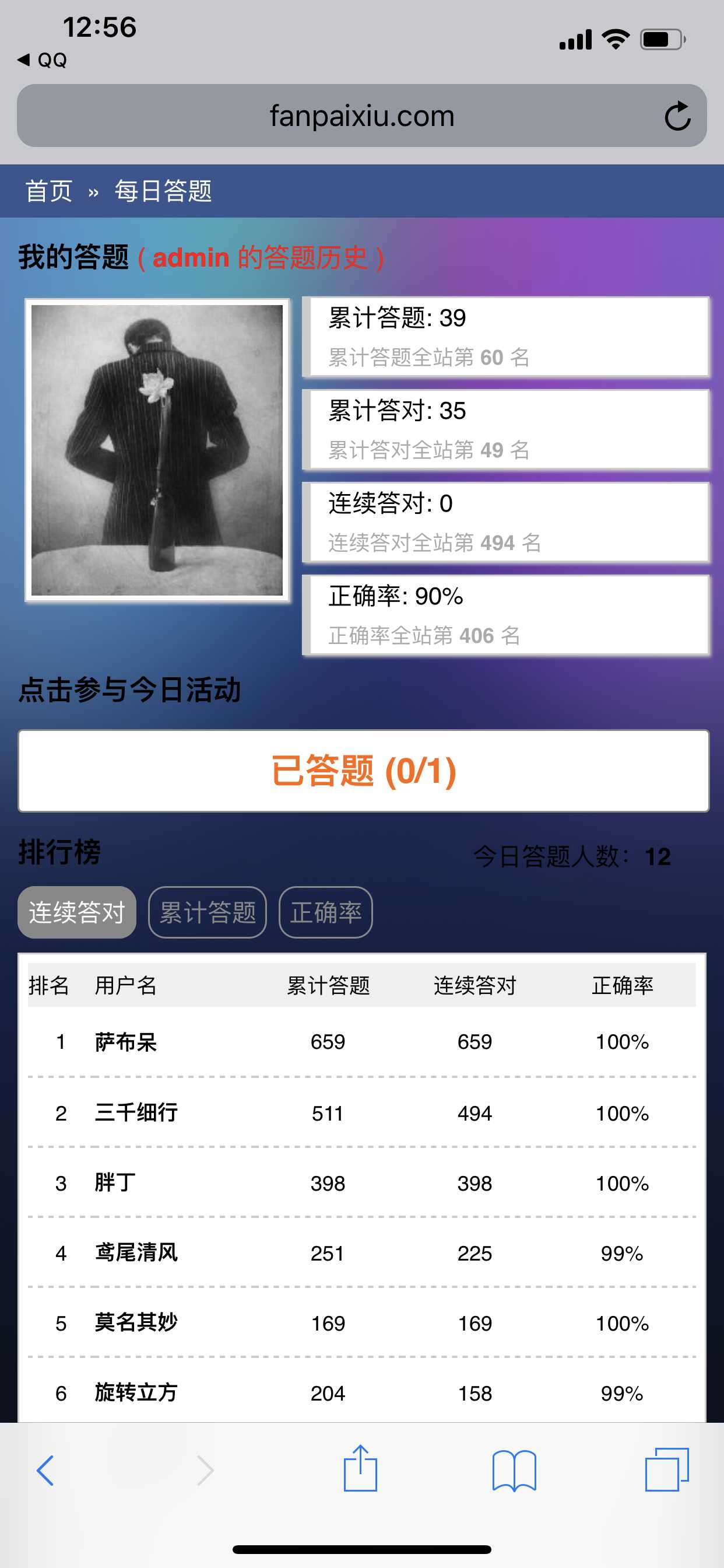Viewport: 724px width, 1568px height.
Task: Show all open browser tabs
Action: (x=667, y=1469)
